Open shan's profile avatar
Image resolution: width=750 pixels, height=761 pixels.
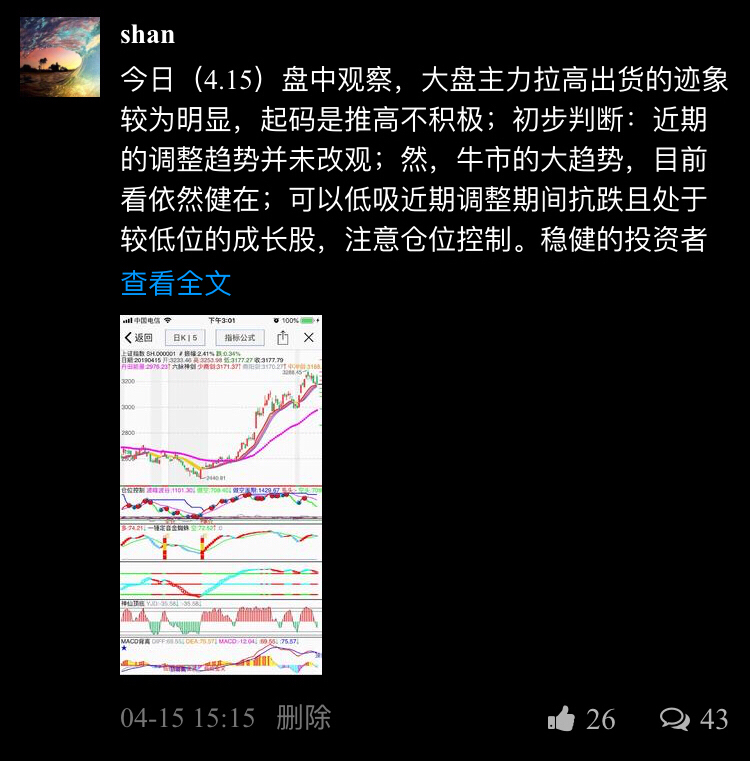click(60, 56)
